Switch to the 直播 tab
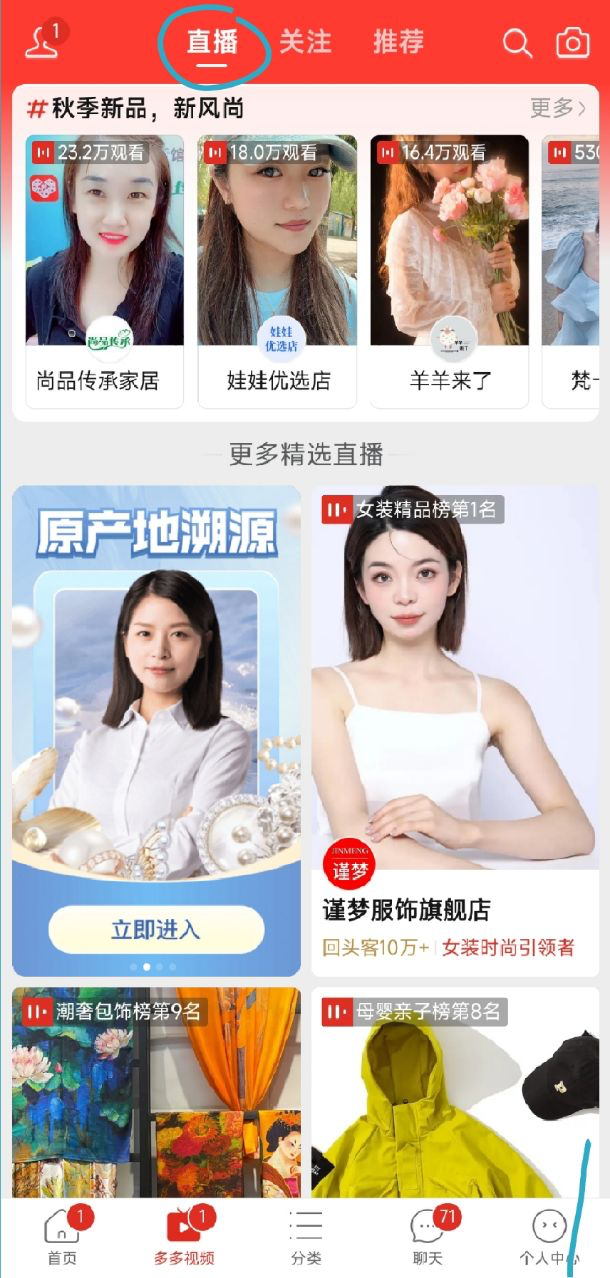Screen dimensions: 610x1278 [212, 43]
